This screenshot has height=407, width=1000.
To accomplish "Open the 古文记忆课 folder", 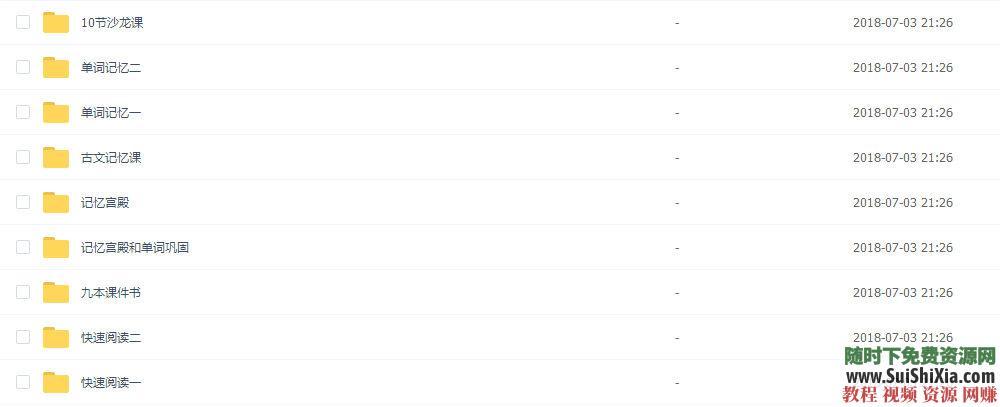I will point(111,158).
